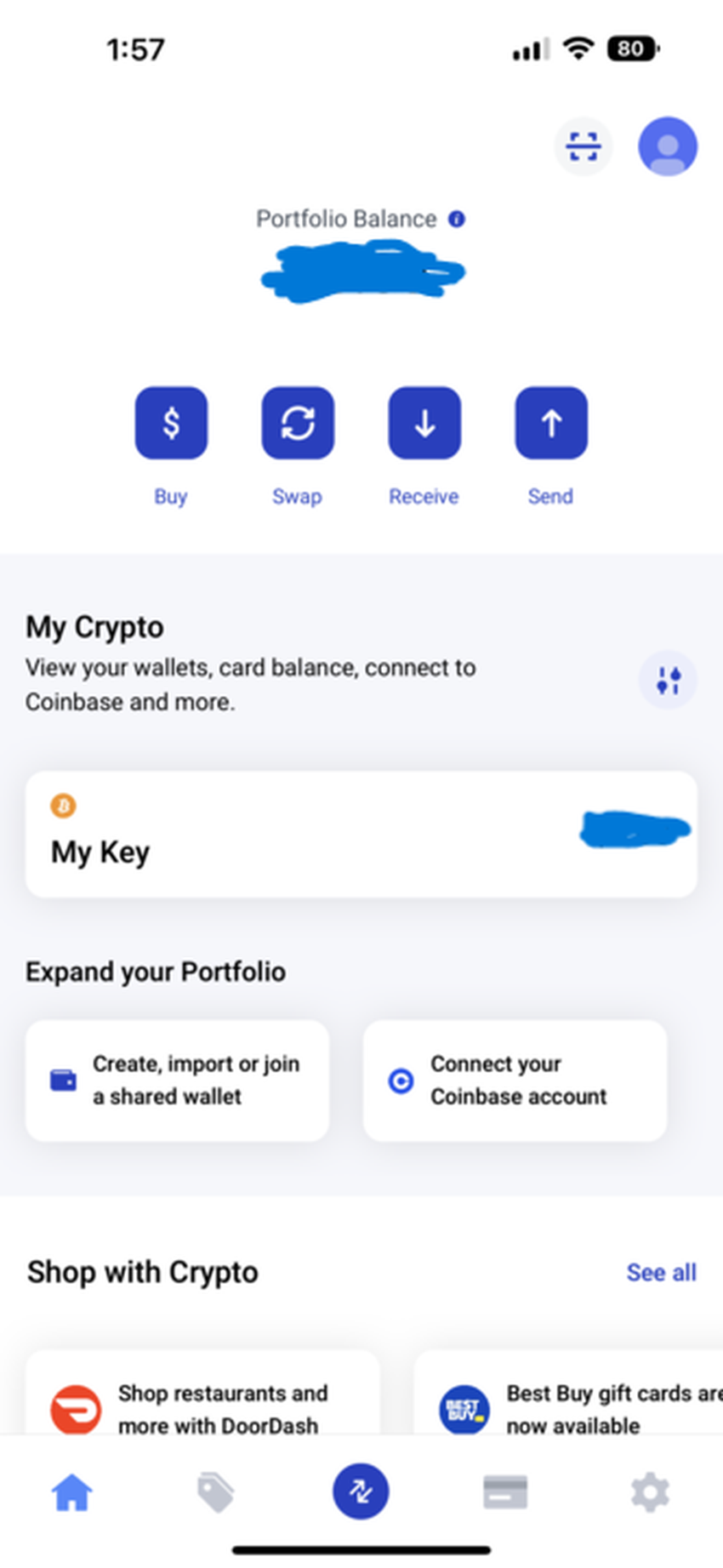Switch to the price tag tab
Viewport: 723px width, 1568px height.
click(216, 1493)
